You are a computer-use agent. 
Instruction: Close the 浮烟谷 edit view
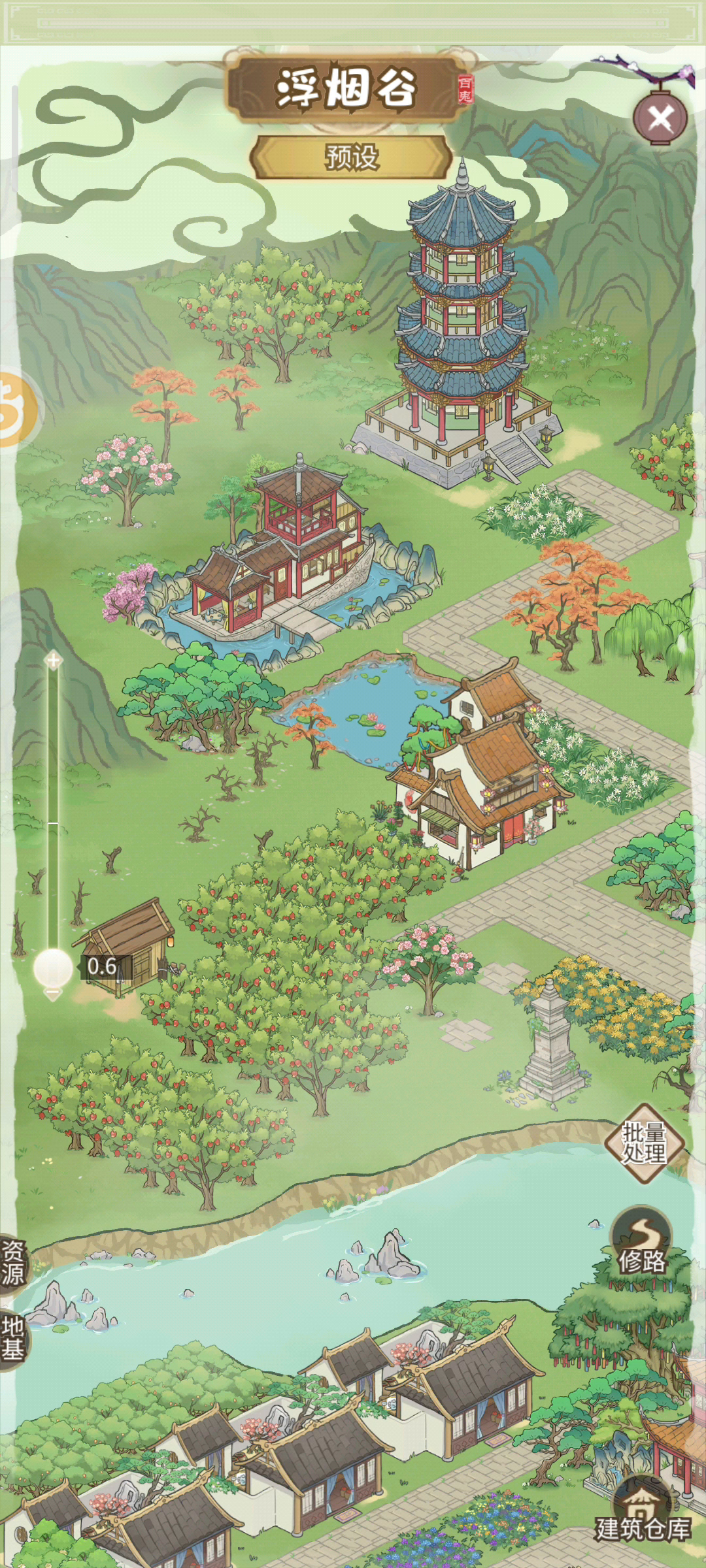click(x=660, y=119)
